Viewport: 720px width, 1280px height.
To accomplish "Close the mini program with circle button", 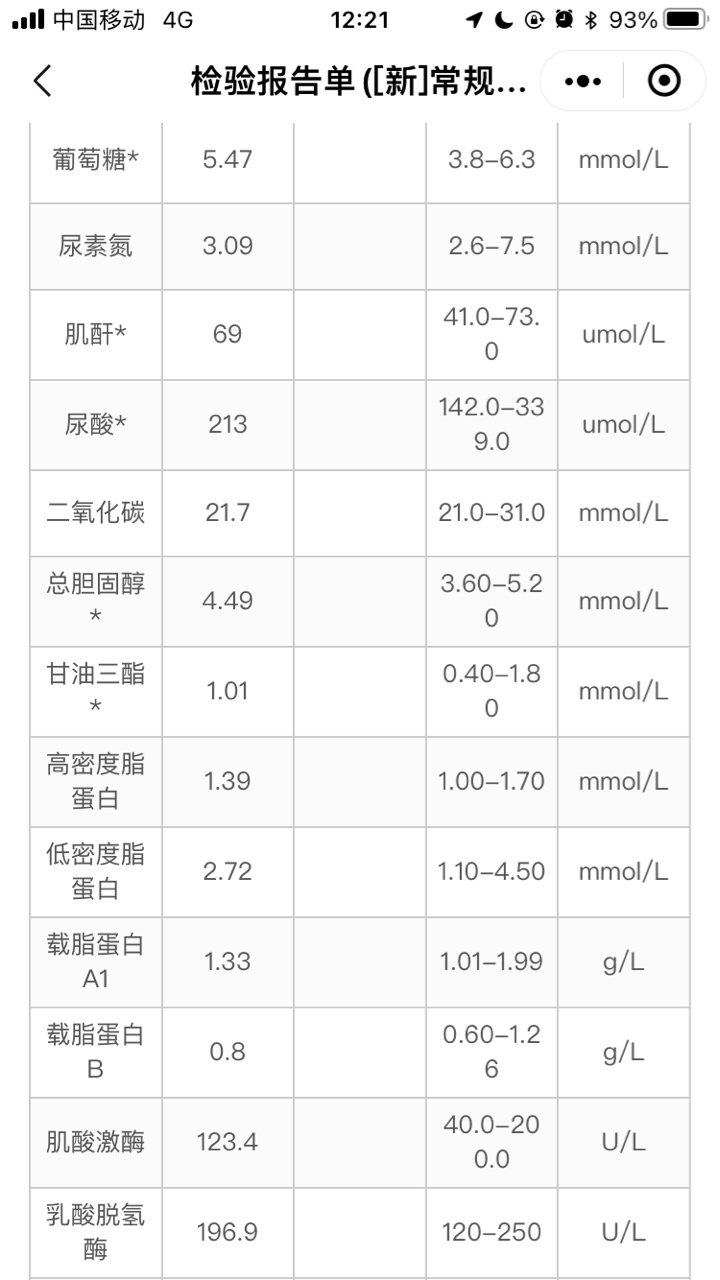I will pos(664,81).
